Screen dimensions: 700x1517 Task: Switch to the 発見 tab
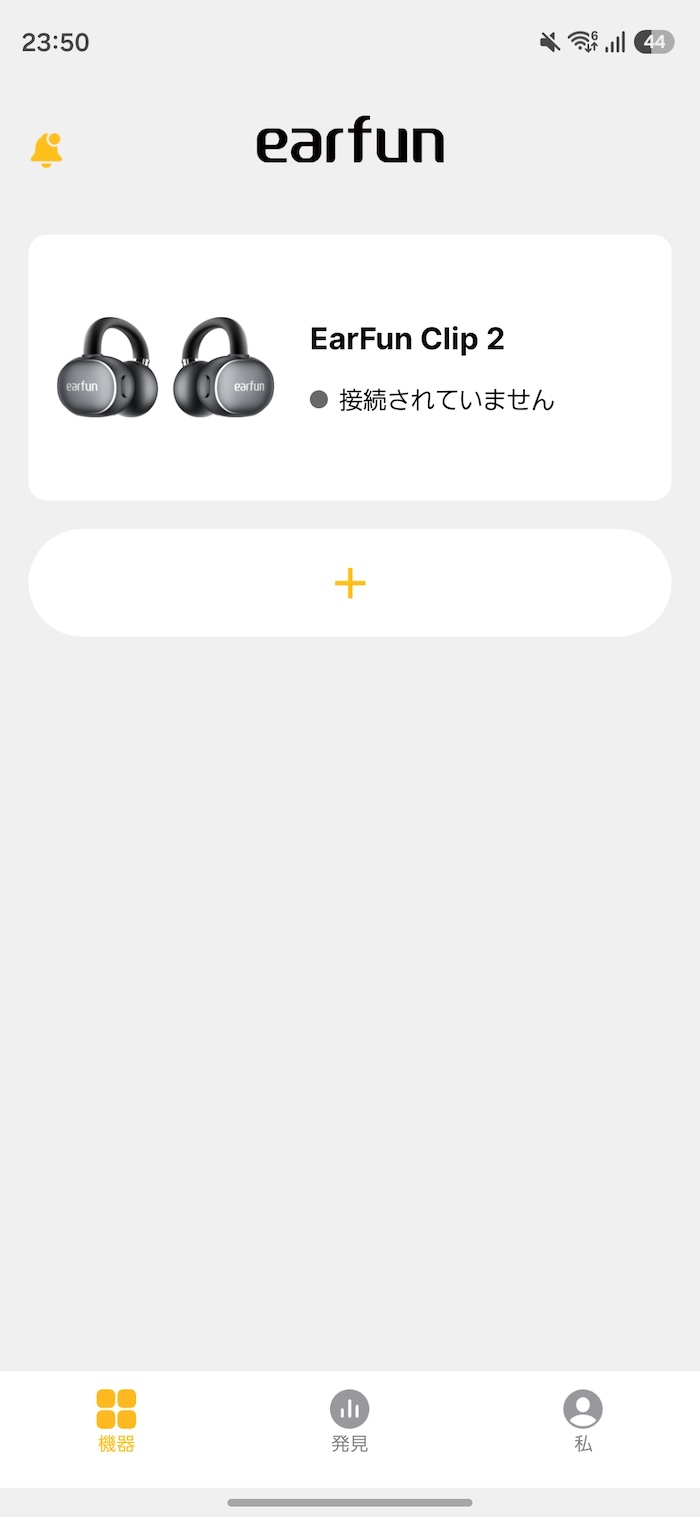(x=350, y=1420)
